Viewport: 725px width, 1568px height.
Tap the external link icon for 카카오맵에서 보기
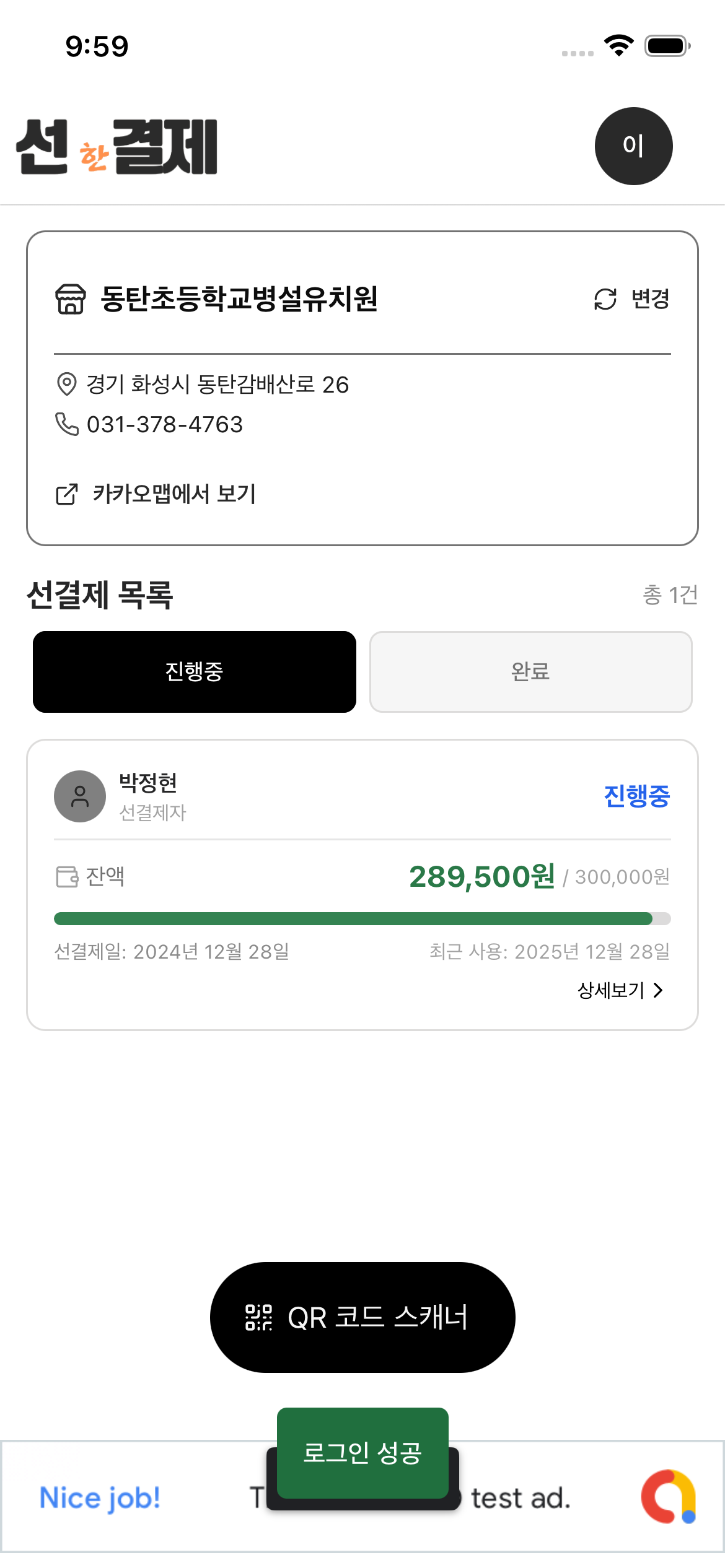point(66,494)
